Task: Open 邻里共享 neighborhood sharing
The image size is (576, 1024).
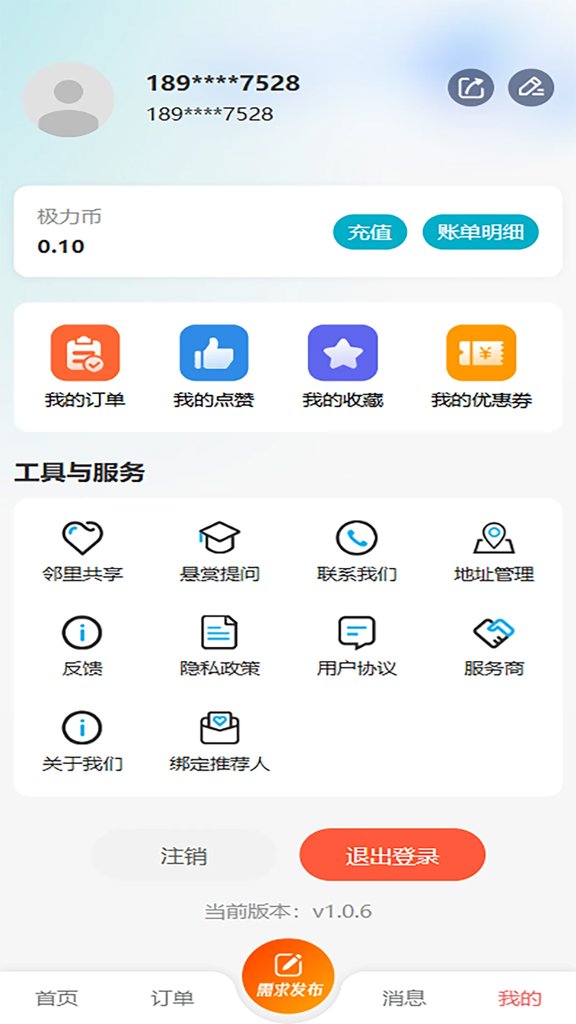Action: (82, 552)
